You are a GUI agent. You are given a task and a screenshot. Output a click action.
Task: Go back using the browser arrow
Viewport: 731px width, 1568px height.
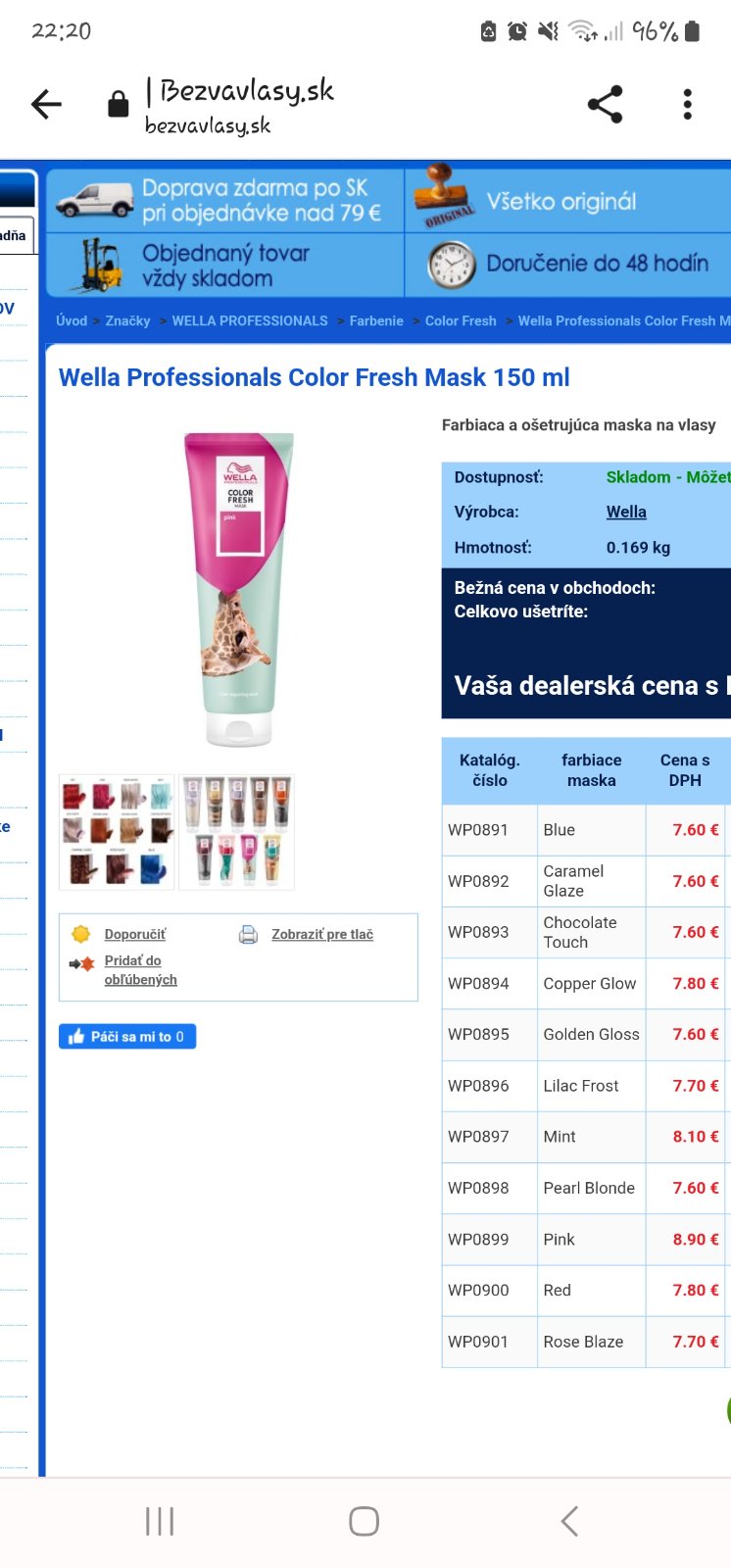[46, 104]
